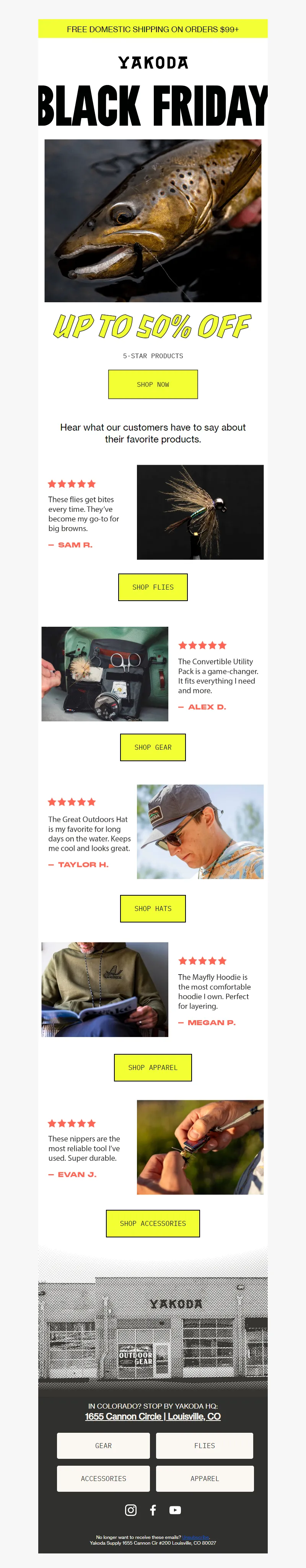Open Yakoda's YouTube channel
The height and width of the screenshot is (1568, 306).
(x=175, y=1509)
